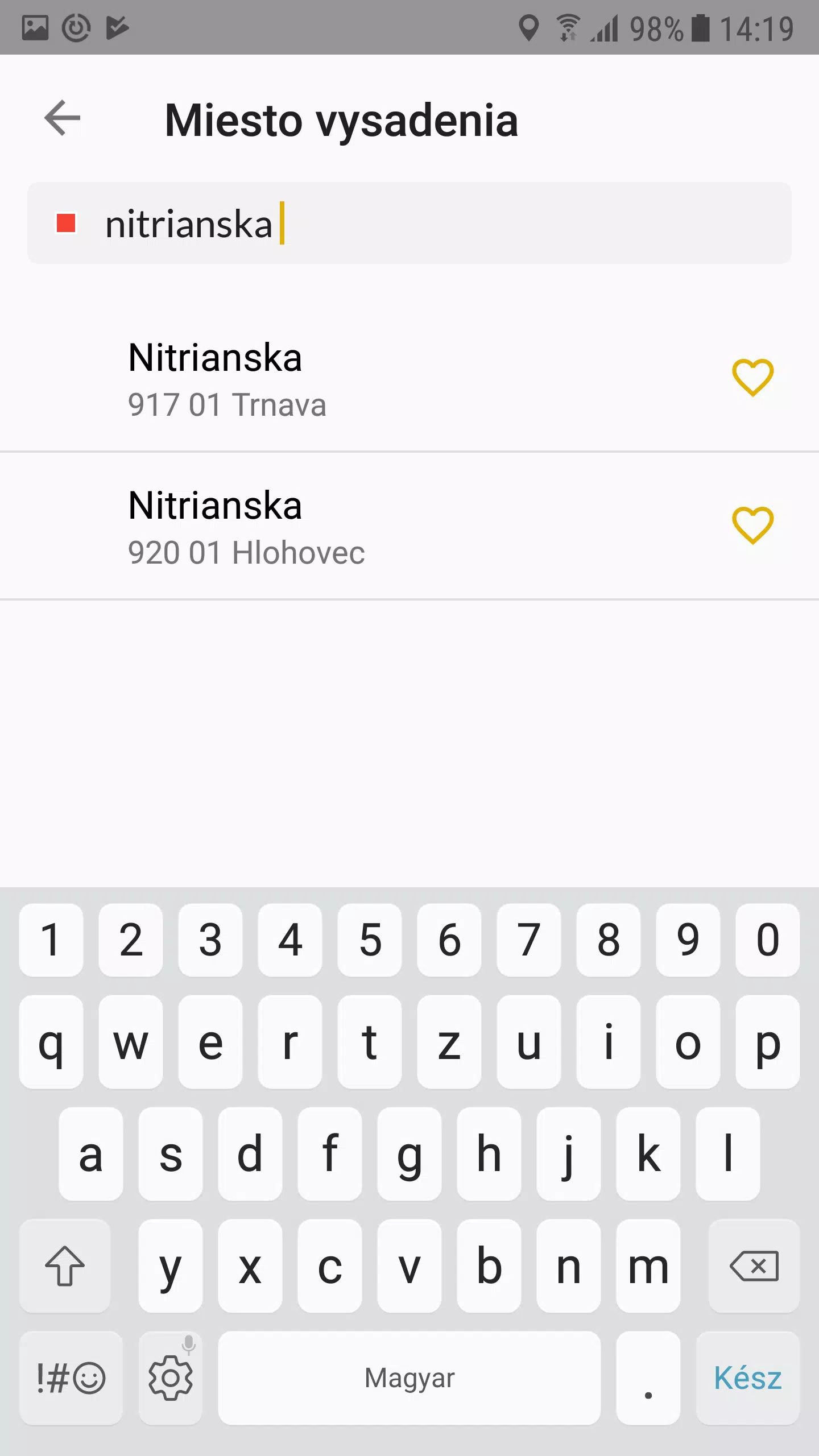Go back from Miesto vysadenia screen

tap(63, 118)
